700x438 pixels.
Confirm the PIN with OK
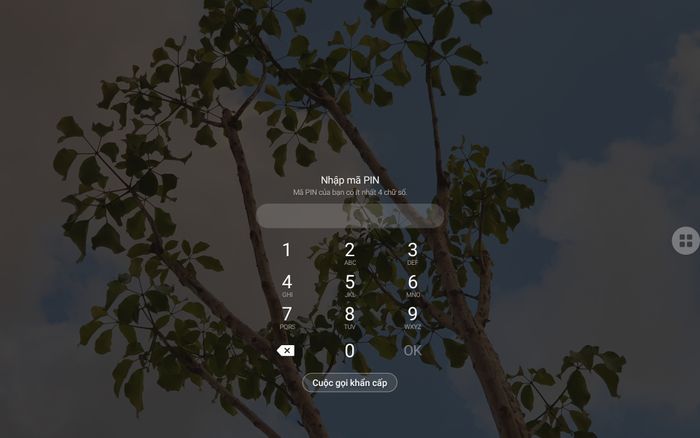point(412,350)
